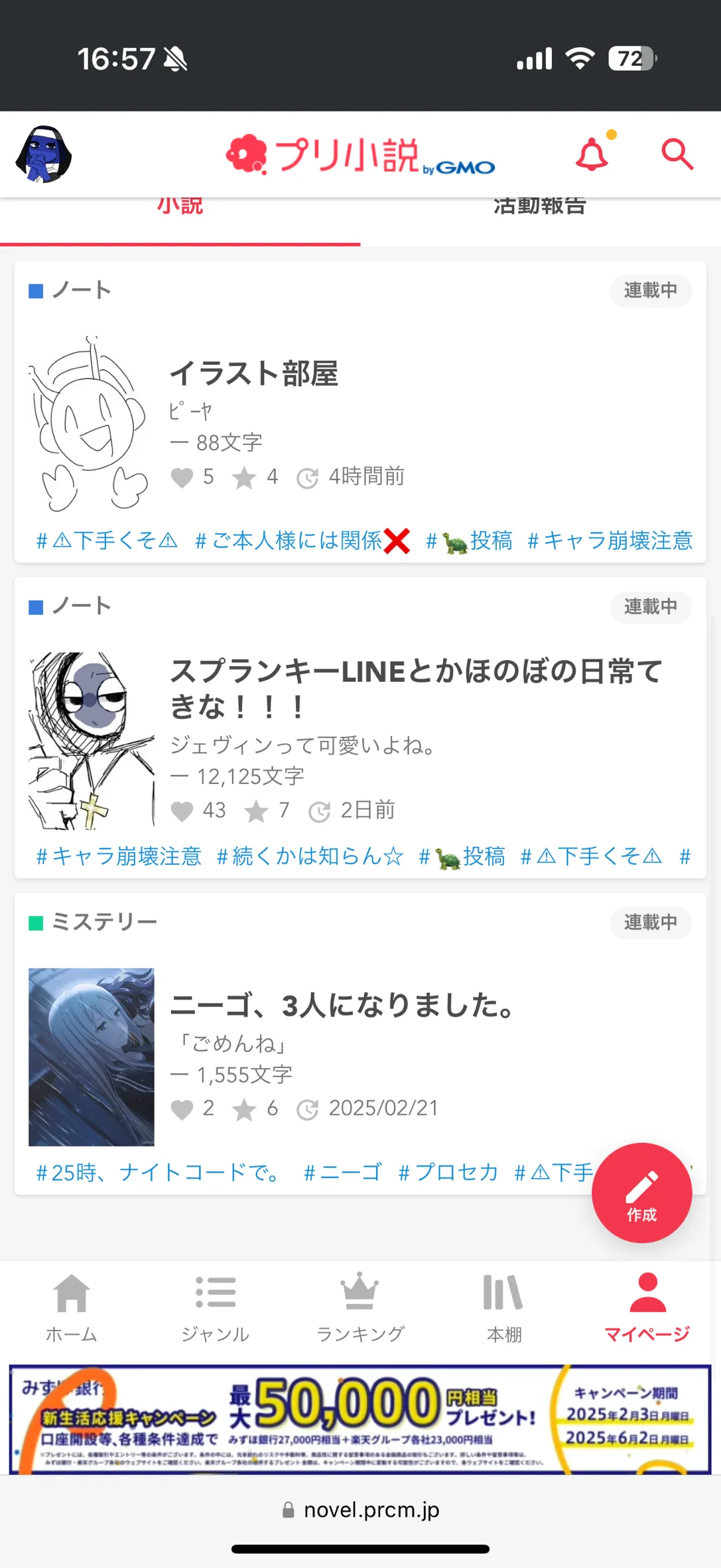Open the novel ニーゴ、3人になりました。

coord(342,1006)
